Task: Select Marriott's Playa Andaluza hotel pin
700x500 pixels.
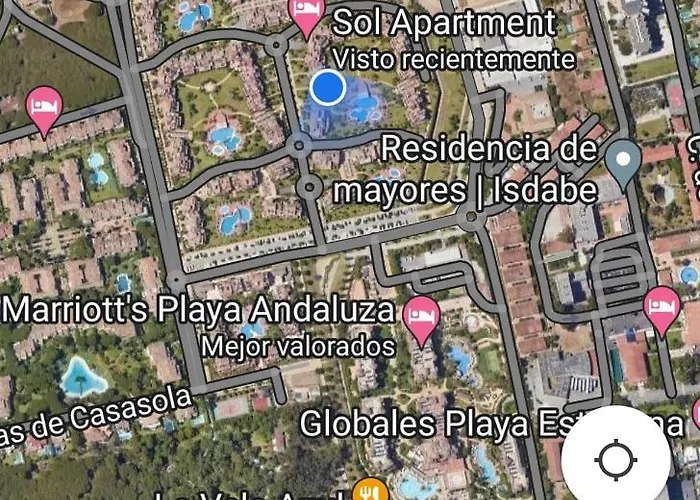Action: click(x=421, y=317)
